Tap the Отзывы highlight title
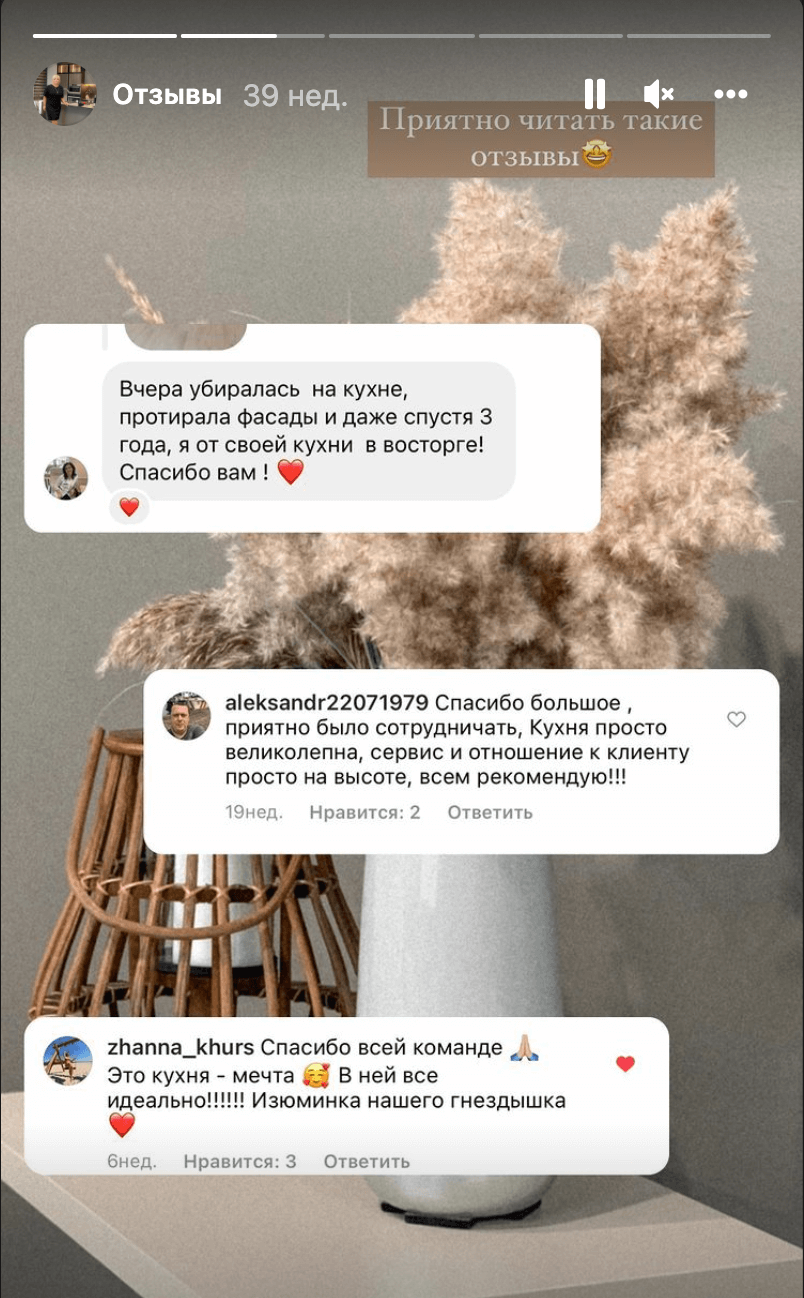Image resolution: width=804 pixels, height=1298 pixels. (x=166, y=95)
